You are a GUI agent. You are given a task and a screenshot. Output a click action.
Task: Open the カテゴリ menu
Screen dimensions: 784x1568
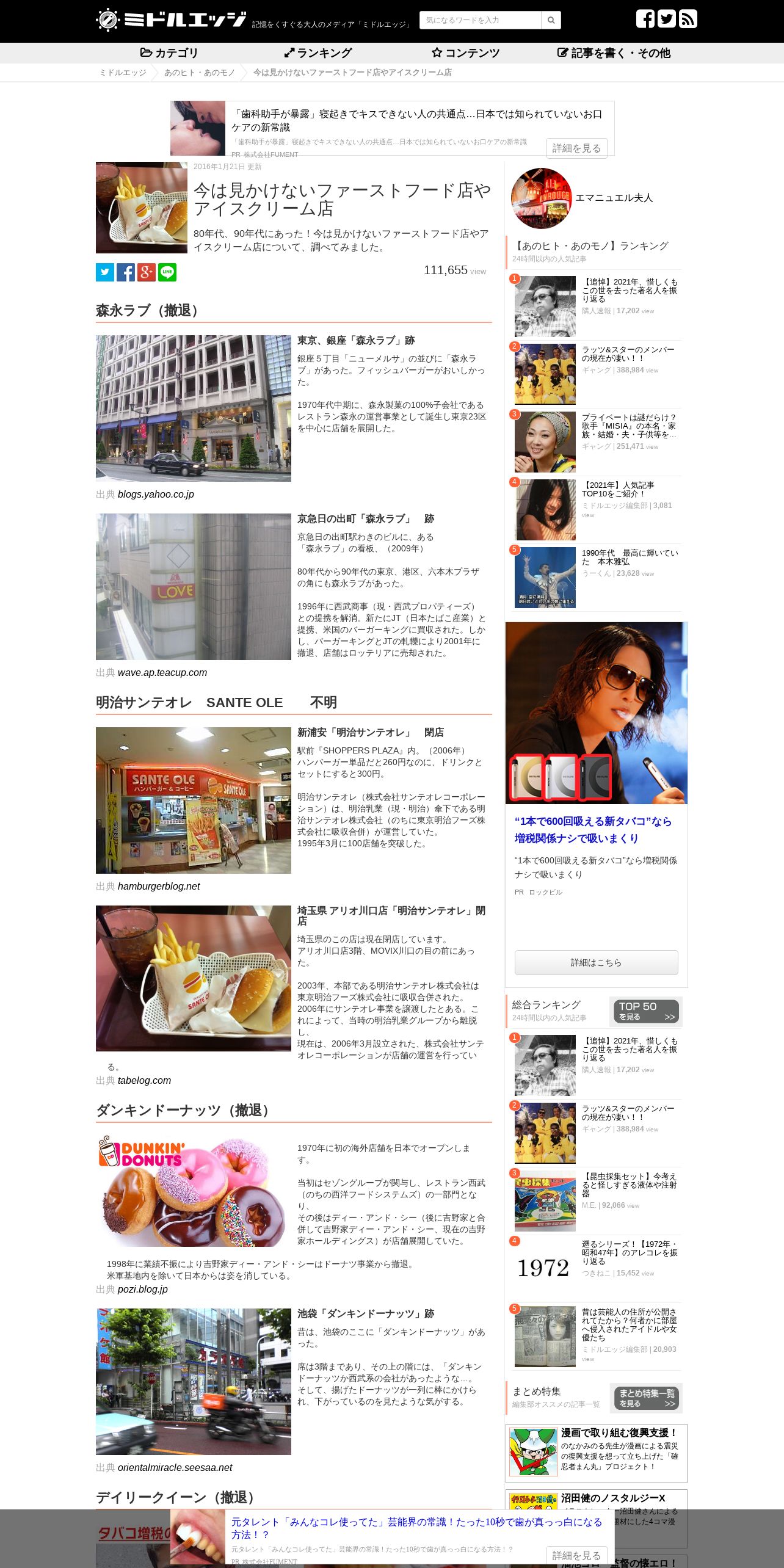[x=169, y=53]
